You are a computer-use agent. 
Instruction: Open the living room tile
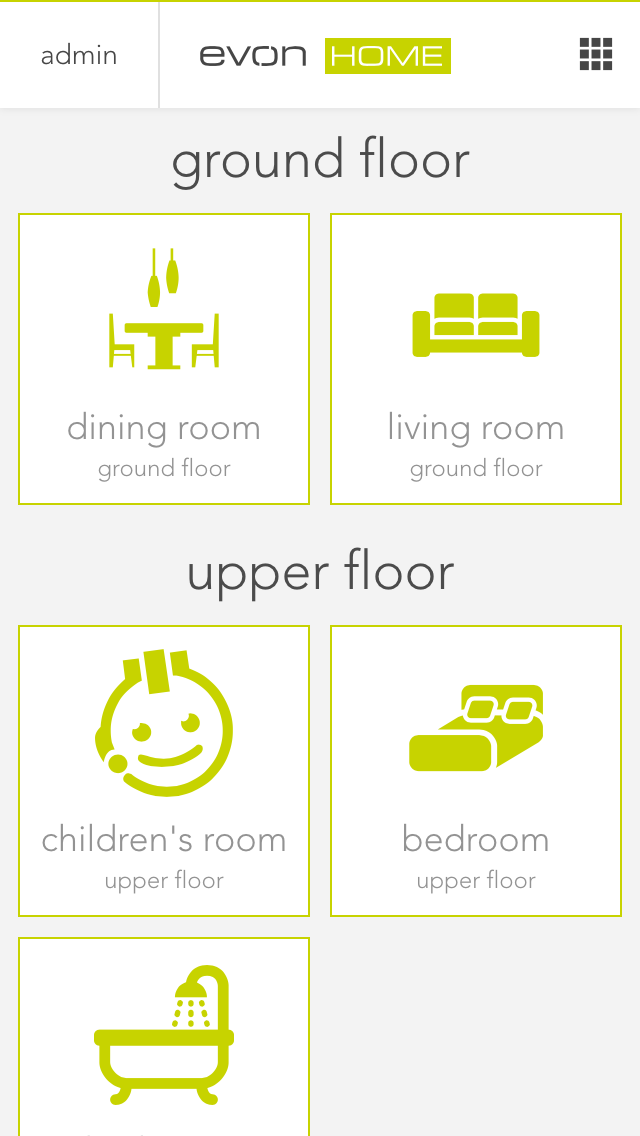click(476, 359)
